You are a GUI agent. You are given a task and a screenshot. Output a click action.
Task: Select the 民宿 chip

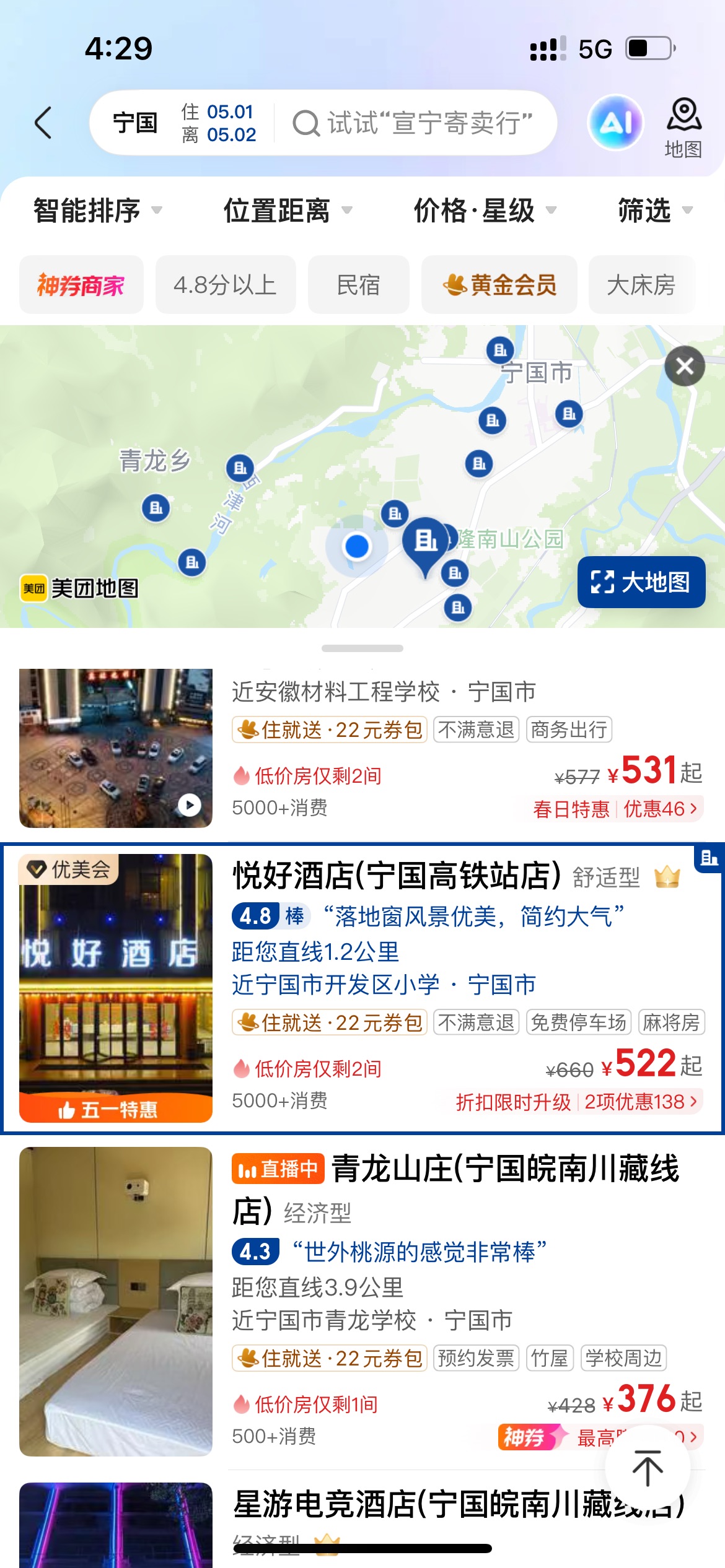pos(358,285)
